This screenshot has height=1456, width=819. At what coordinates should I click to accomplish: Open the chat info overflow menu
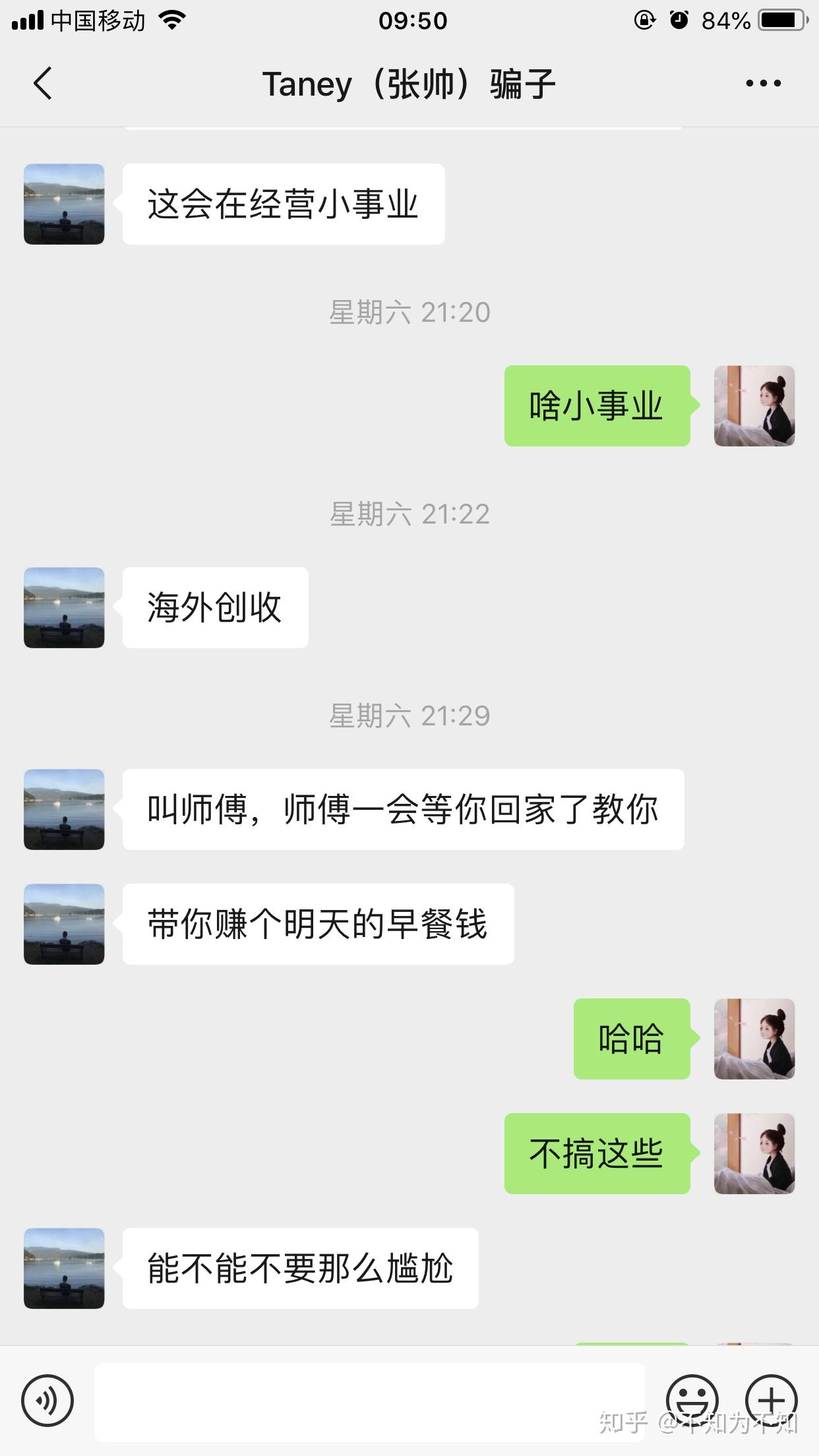tap(763, 84)
